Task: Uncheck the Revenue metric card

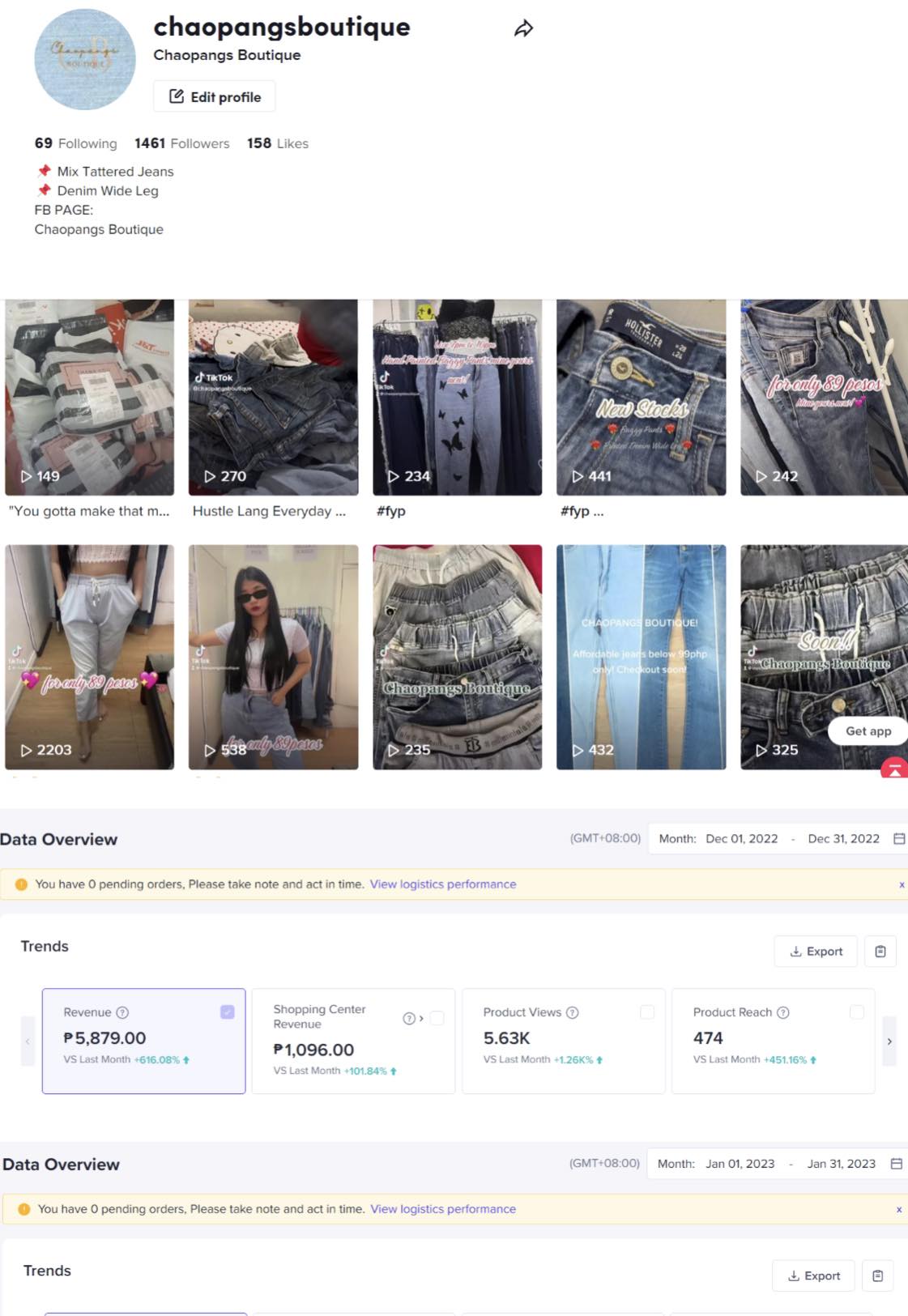Action: click(x=228, y=1011)
